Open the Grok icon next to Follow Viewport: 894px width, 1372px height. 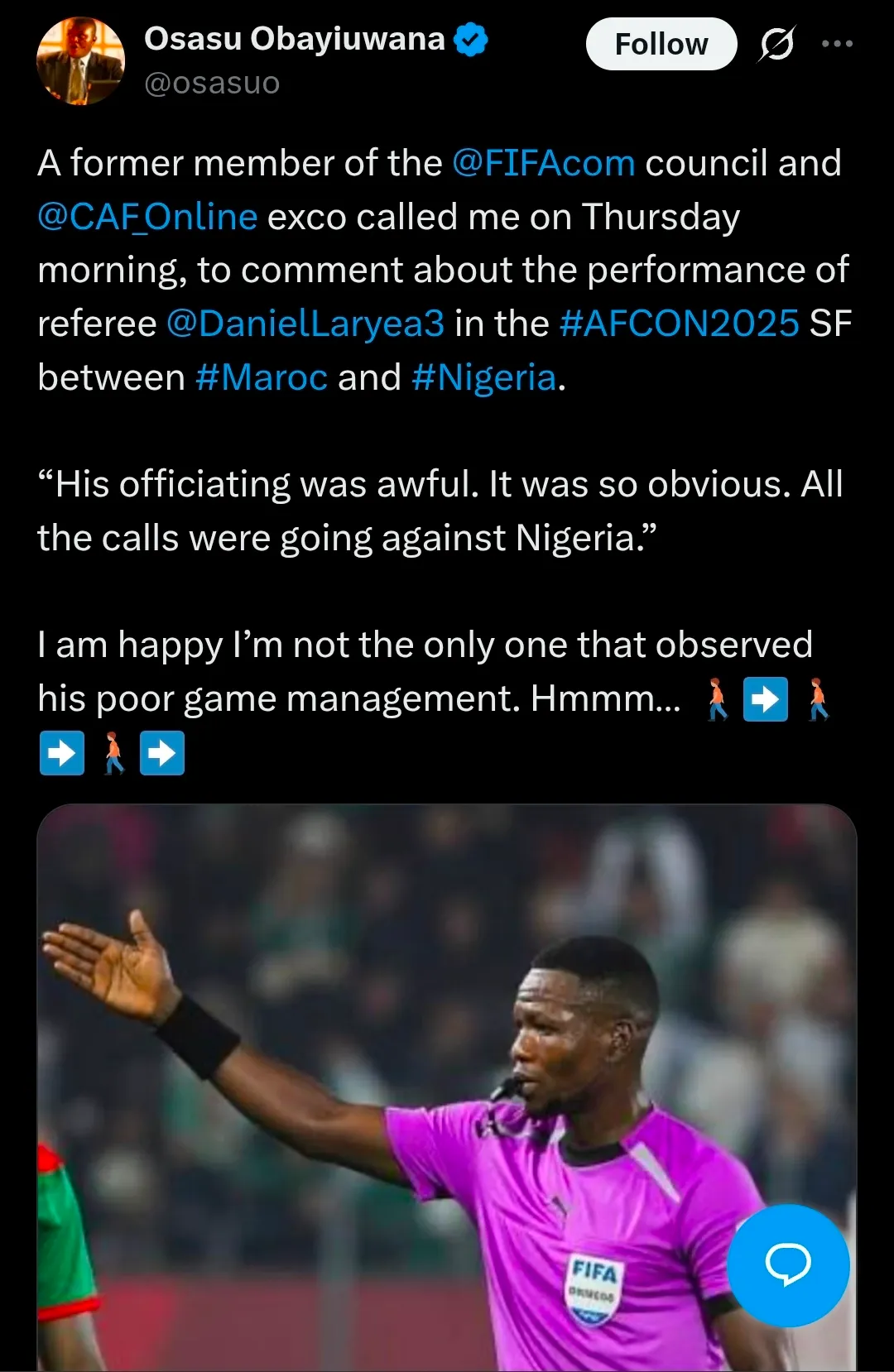click(776, 44)
